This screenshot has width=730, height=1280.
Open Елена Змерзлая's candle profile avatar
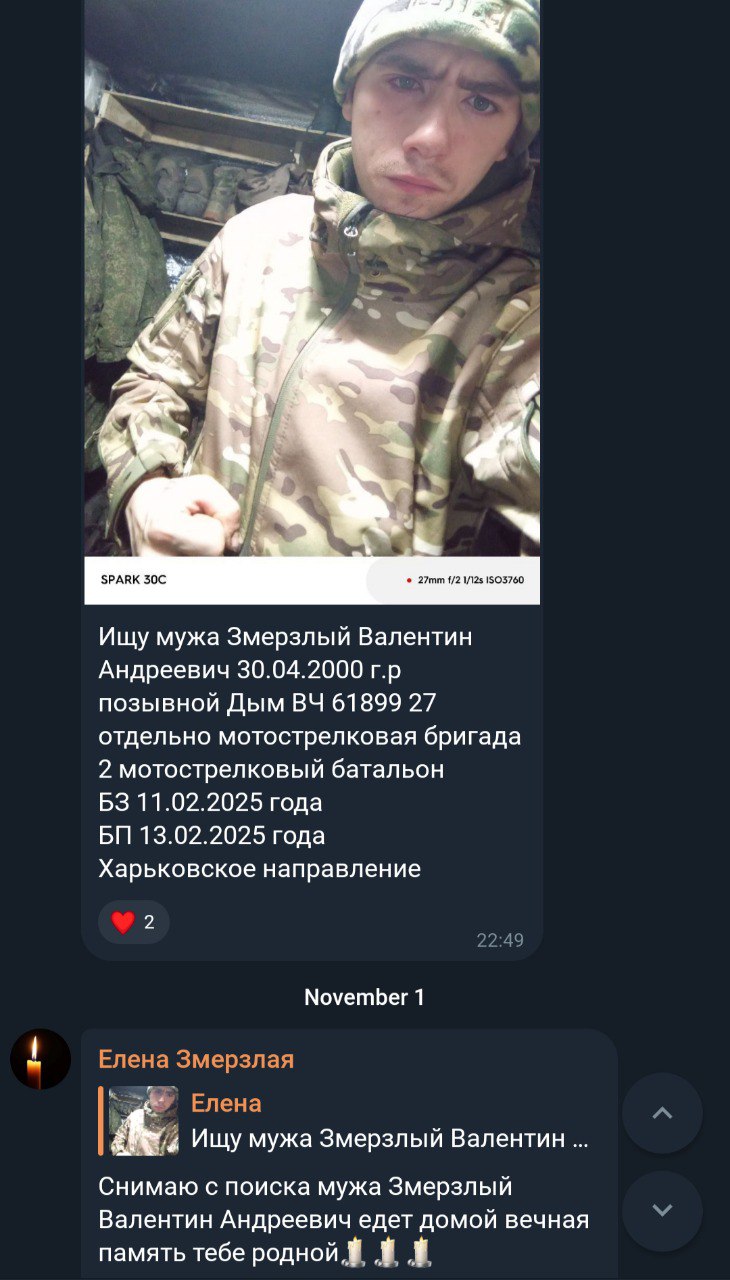coord(40,1059)
